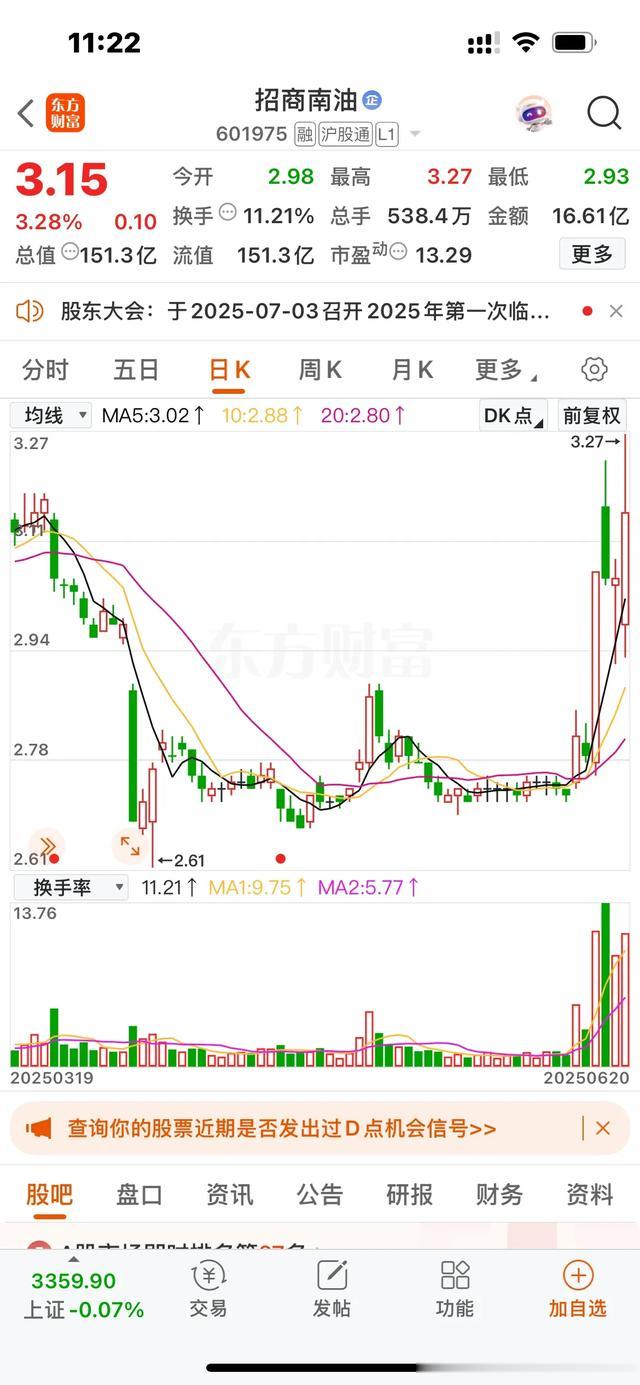This screenshot has width=640, height=1385.
Task: Select the 月K chart tab
Action: pyautogui.click(x=411, y=370)
